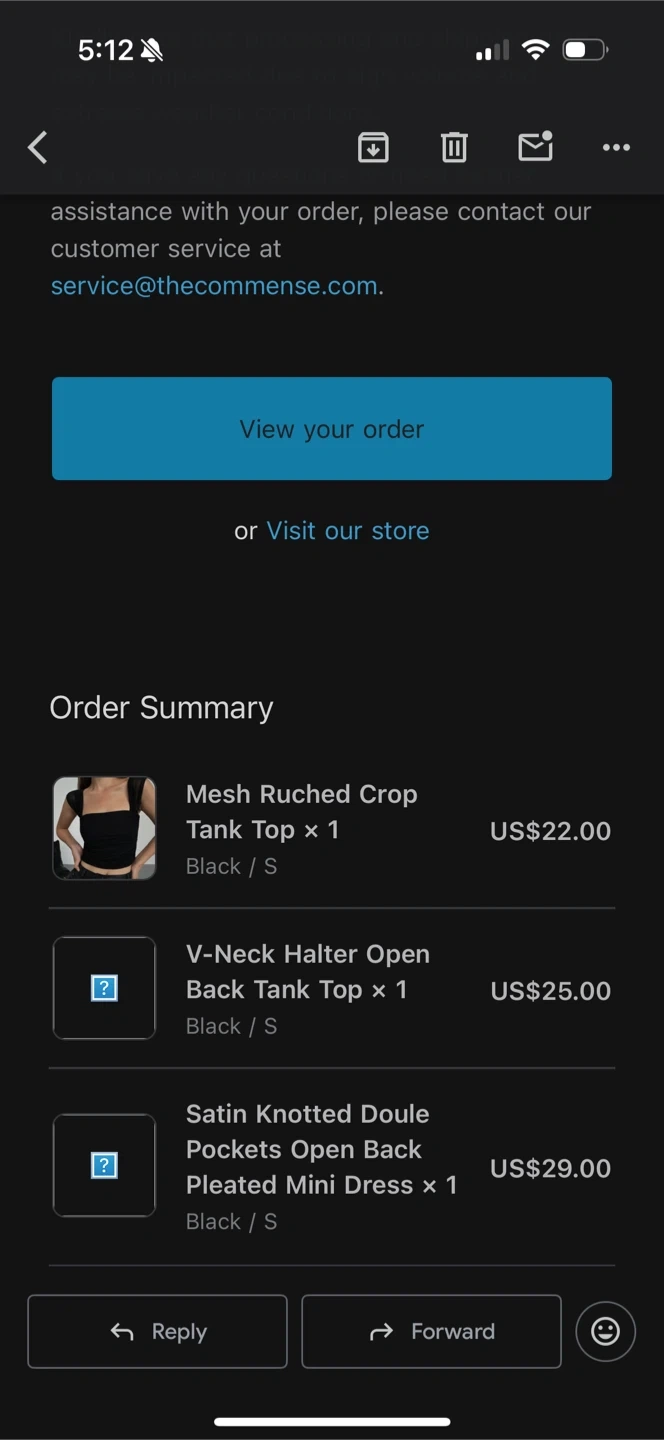Email service@thecommense.com
Viewport: 664px width, 1440px height.
point(214,286)
